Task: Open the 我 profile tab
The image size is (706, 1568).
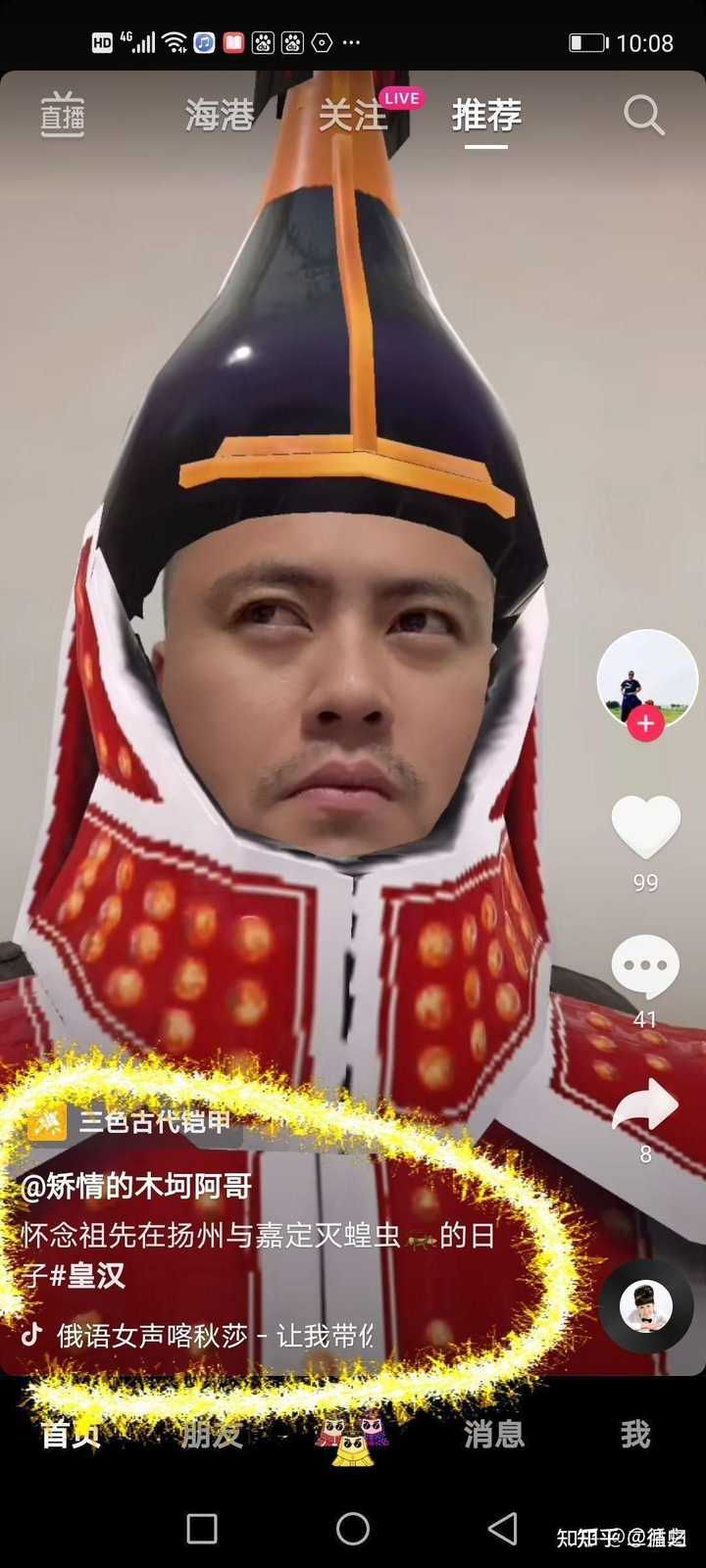Action: 635,1434
